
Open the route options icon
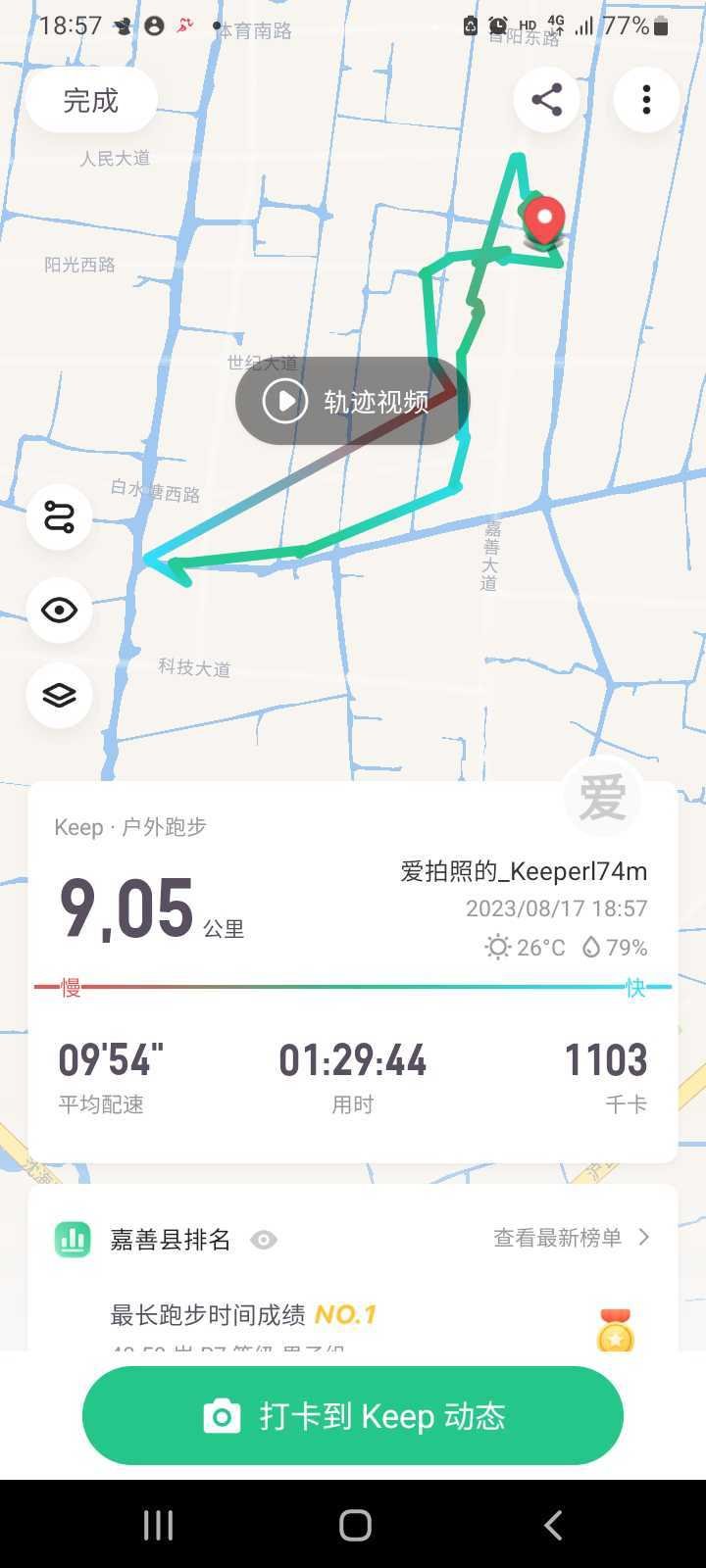[60, 516]
